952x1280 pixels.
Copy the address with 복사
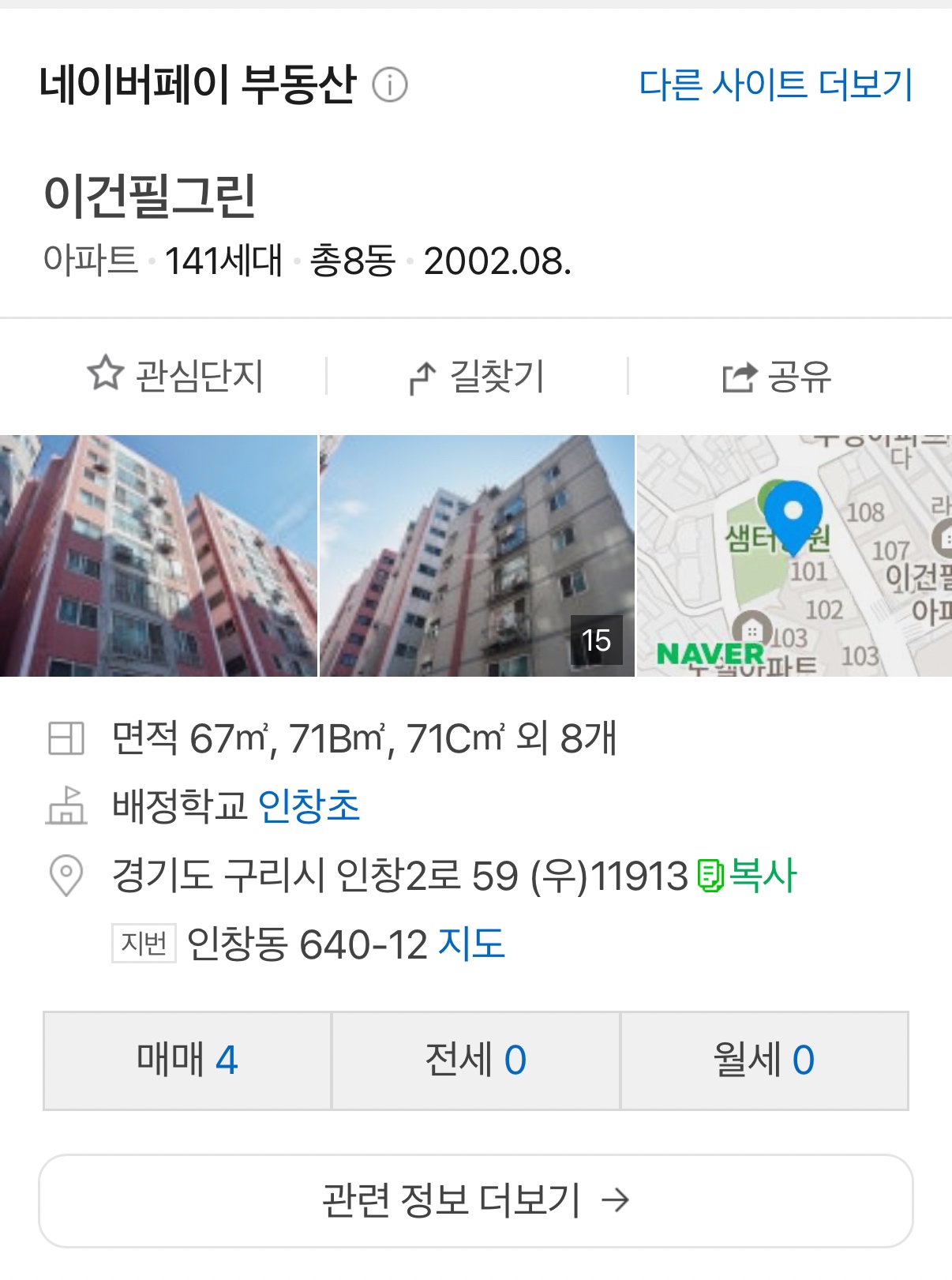click(747, 875)
